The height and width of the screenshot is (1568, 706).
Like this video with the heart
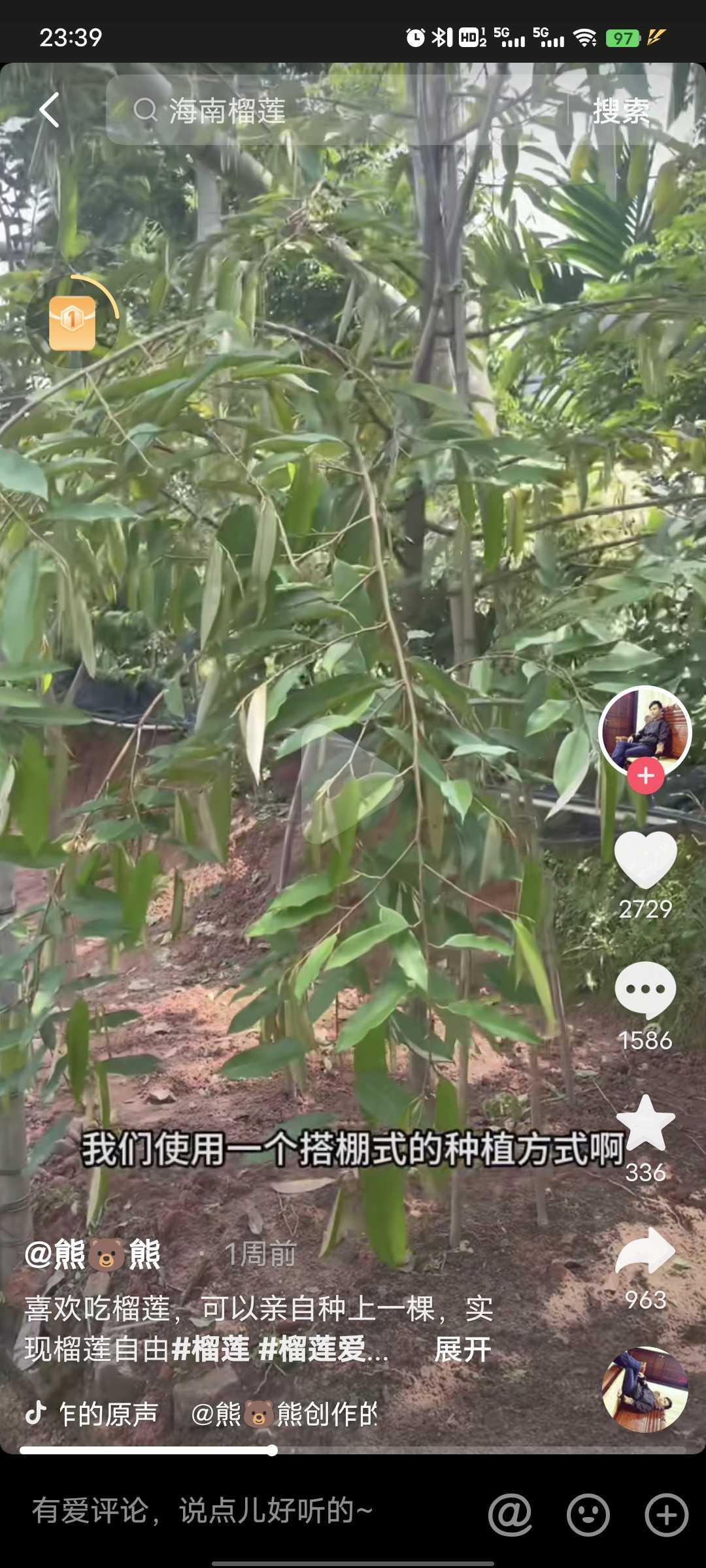pyautogui.click(x=646, y=859)
